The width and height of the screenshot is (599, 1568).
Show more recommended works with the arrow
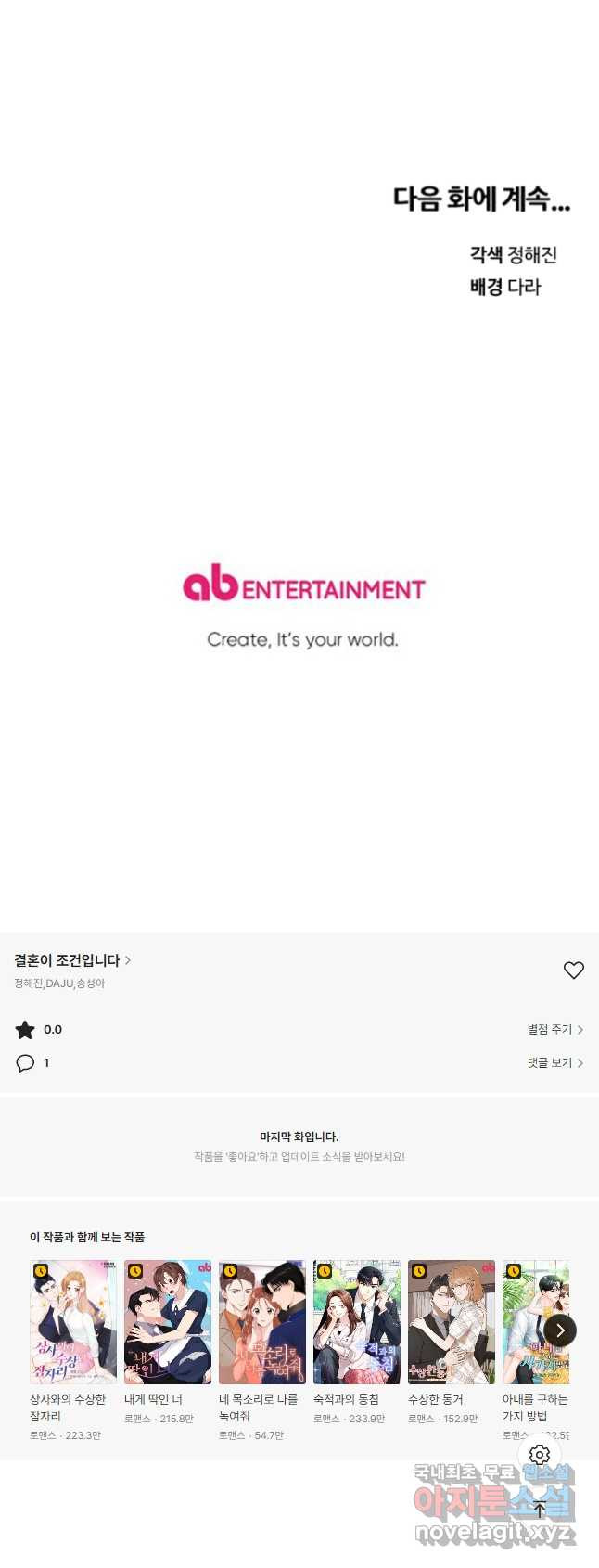point(560,1330)
